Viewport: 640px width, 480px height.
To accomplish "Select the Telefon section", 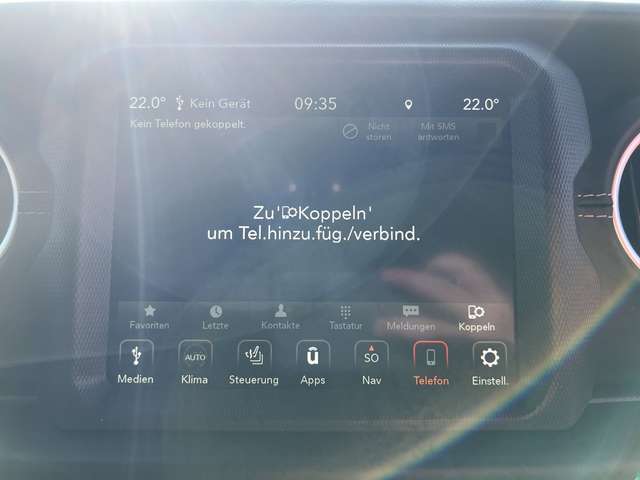I will coord(431,362).
